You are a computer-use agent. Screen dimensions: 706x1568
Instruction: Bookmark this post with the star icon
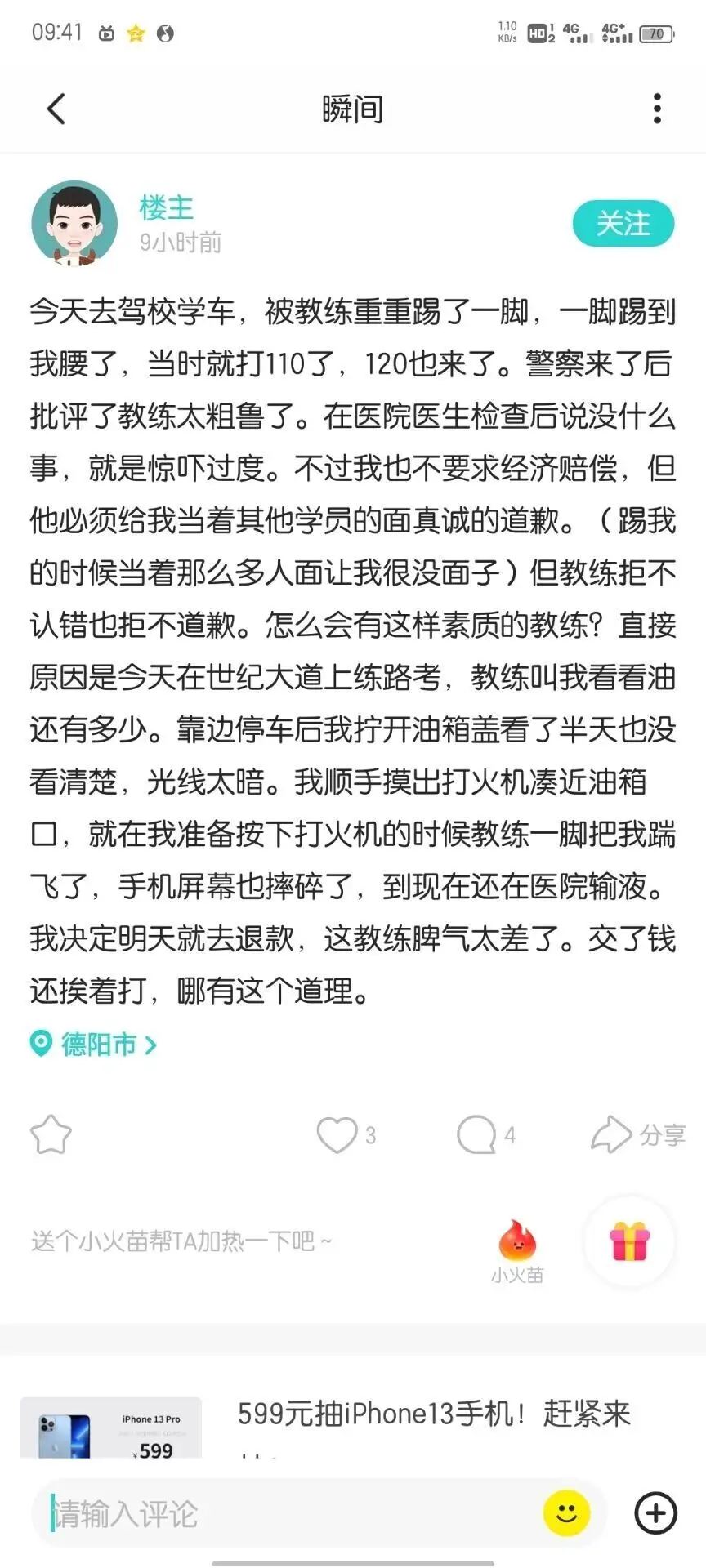[51, 1134]
